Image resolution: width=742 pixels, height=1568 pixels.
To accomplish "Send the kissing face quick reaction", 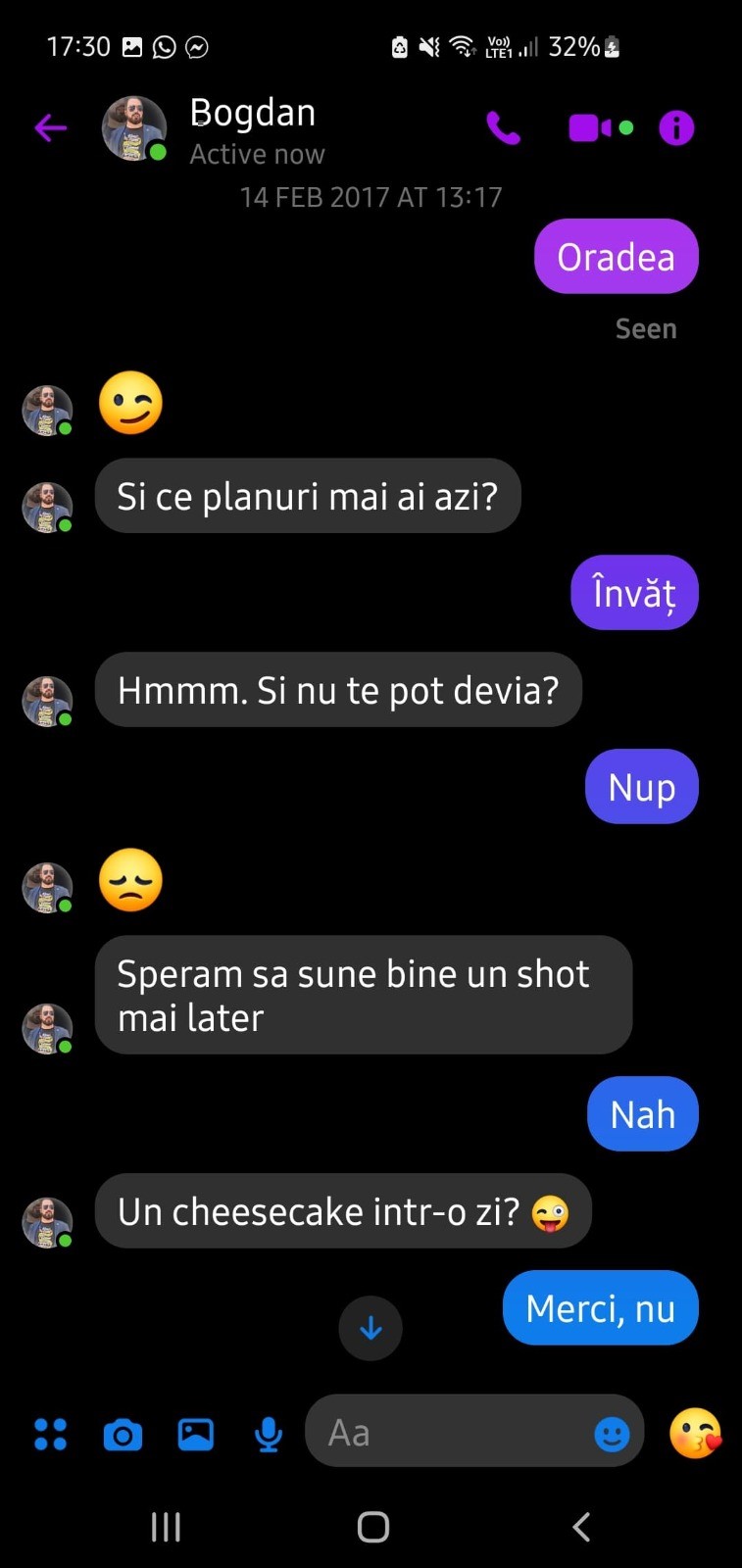I will tap(695, 1433).
